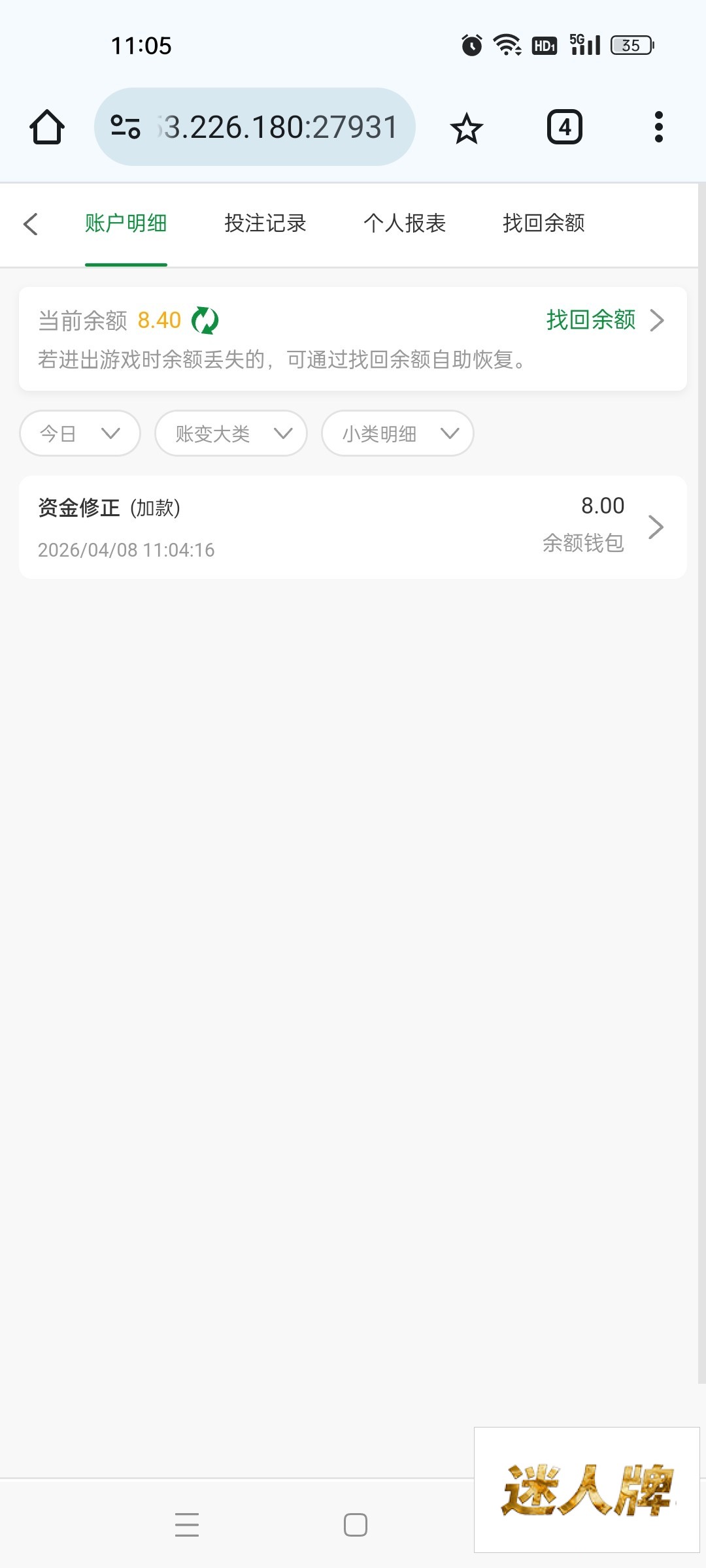Switch to the 投注记录 tab
The image size is (706, 1568).
(265, 223)
